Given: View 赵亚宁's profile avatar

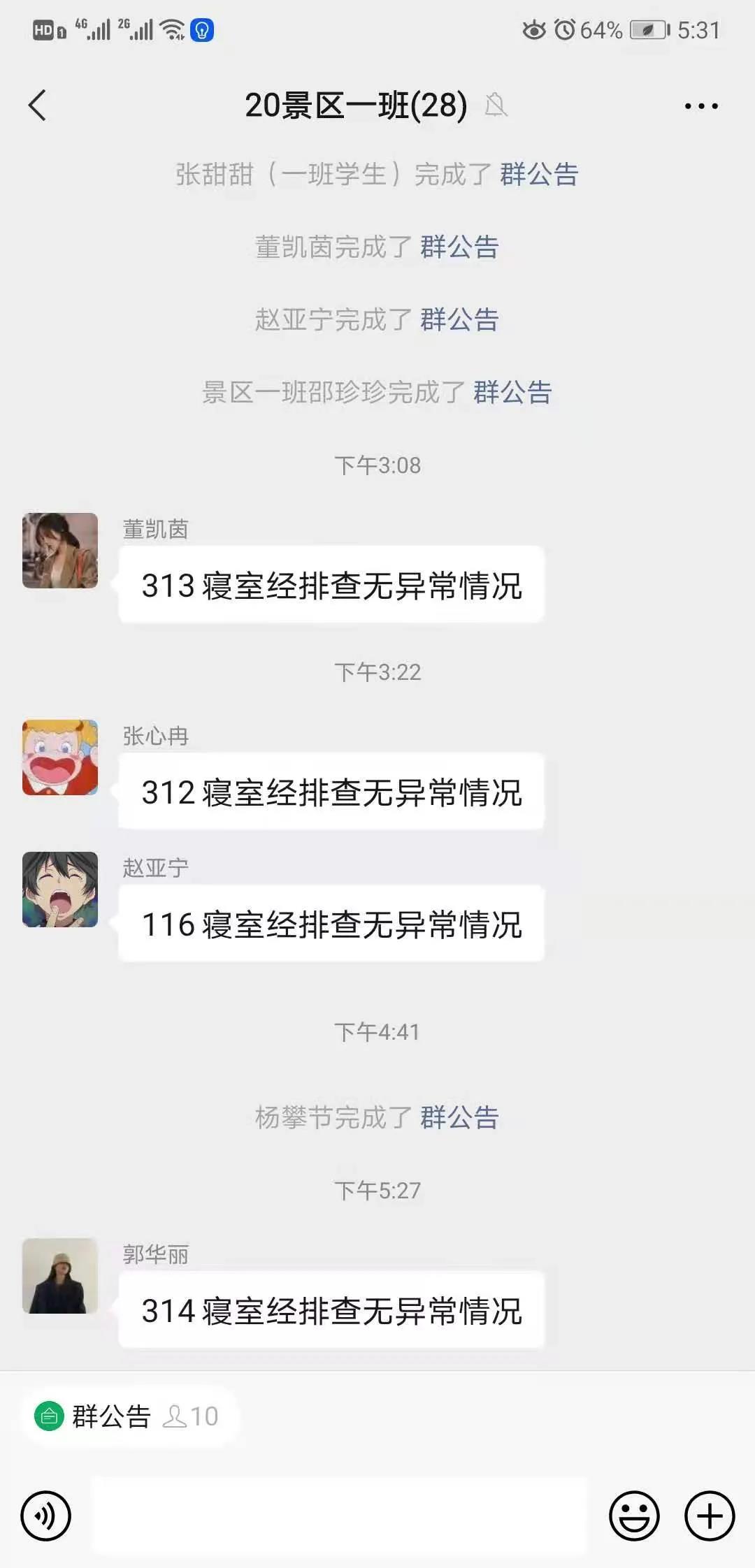Looking at the screenshot, I should (60, 890).
